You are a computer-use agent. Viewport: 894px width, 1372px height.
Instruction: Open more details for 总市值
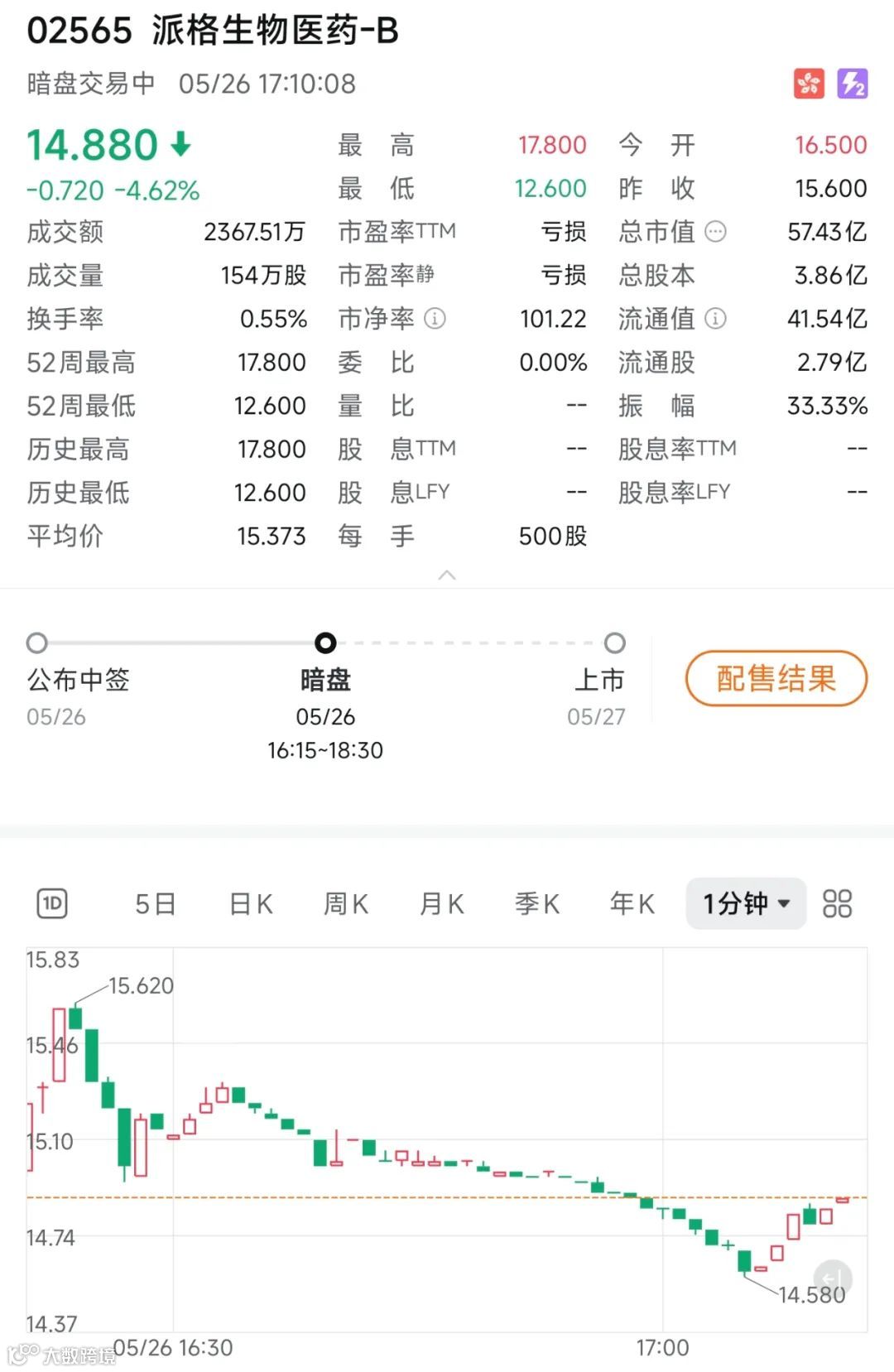click(x=715, y=232)
